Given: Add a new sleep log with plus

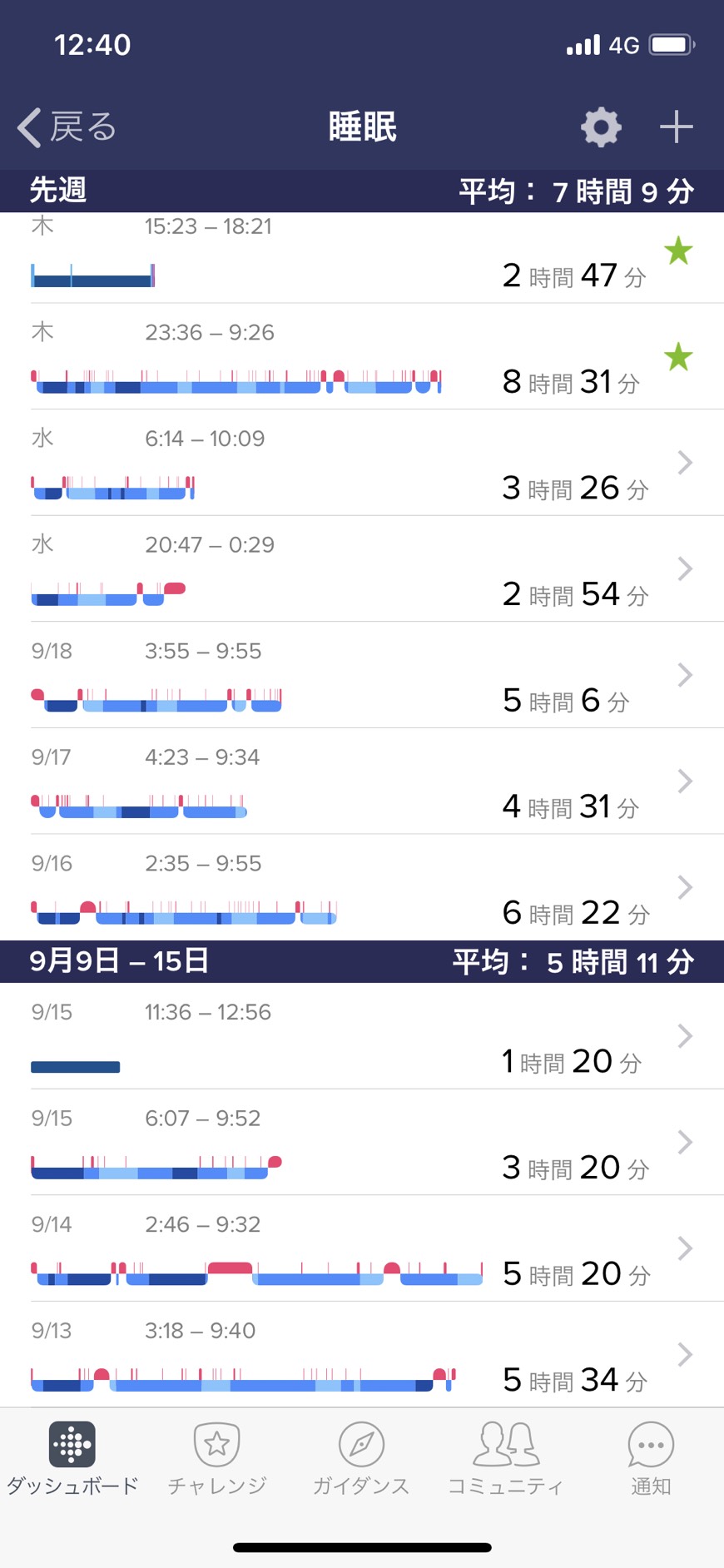Looking at the screenshot, I should pyautogui.click(x=677, y=127).
